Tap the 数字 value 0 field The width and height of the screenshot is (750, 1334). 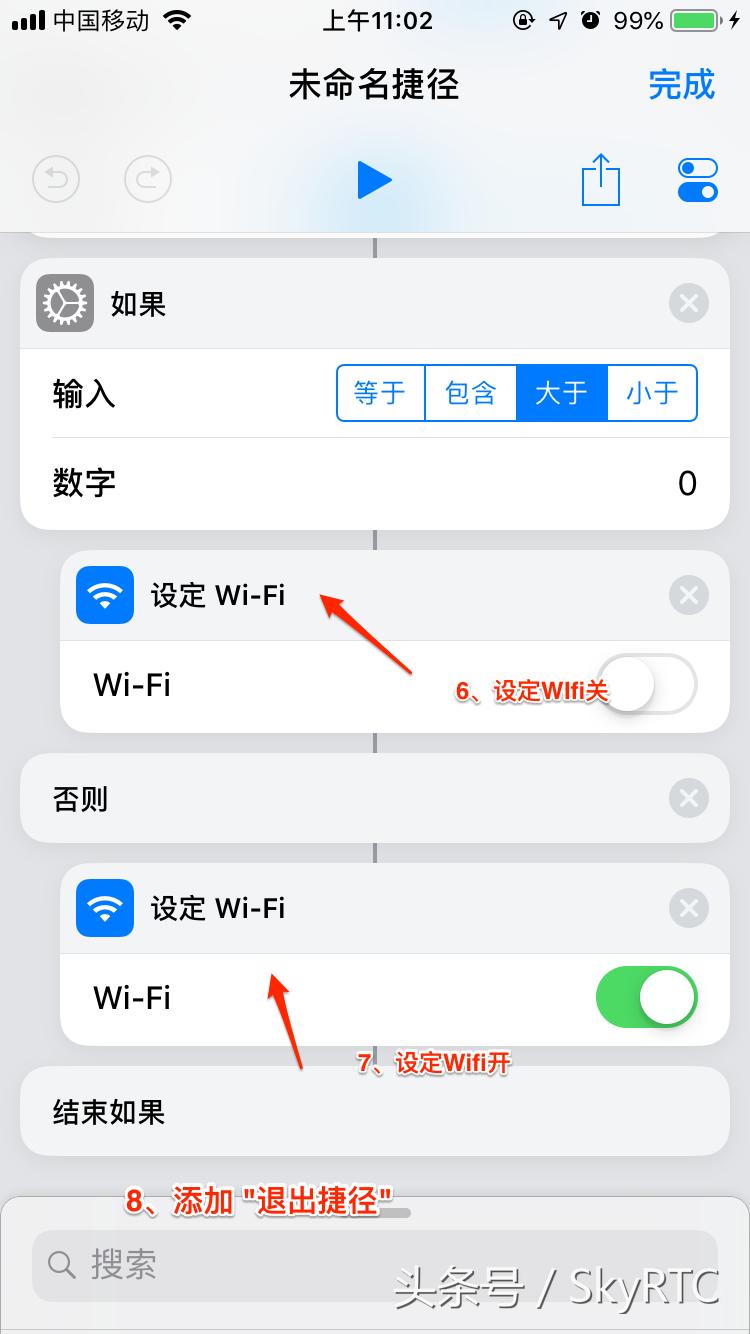[686, 483]
